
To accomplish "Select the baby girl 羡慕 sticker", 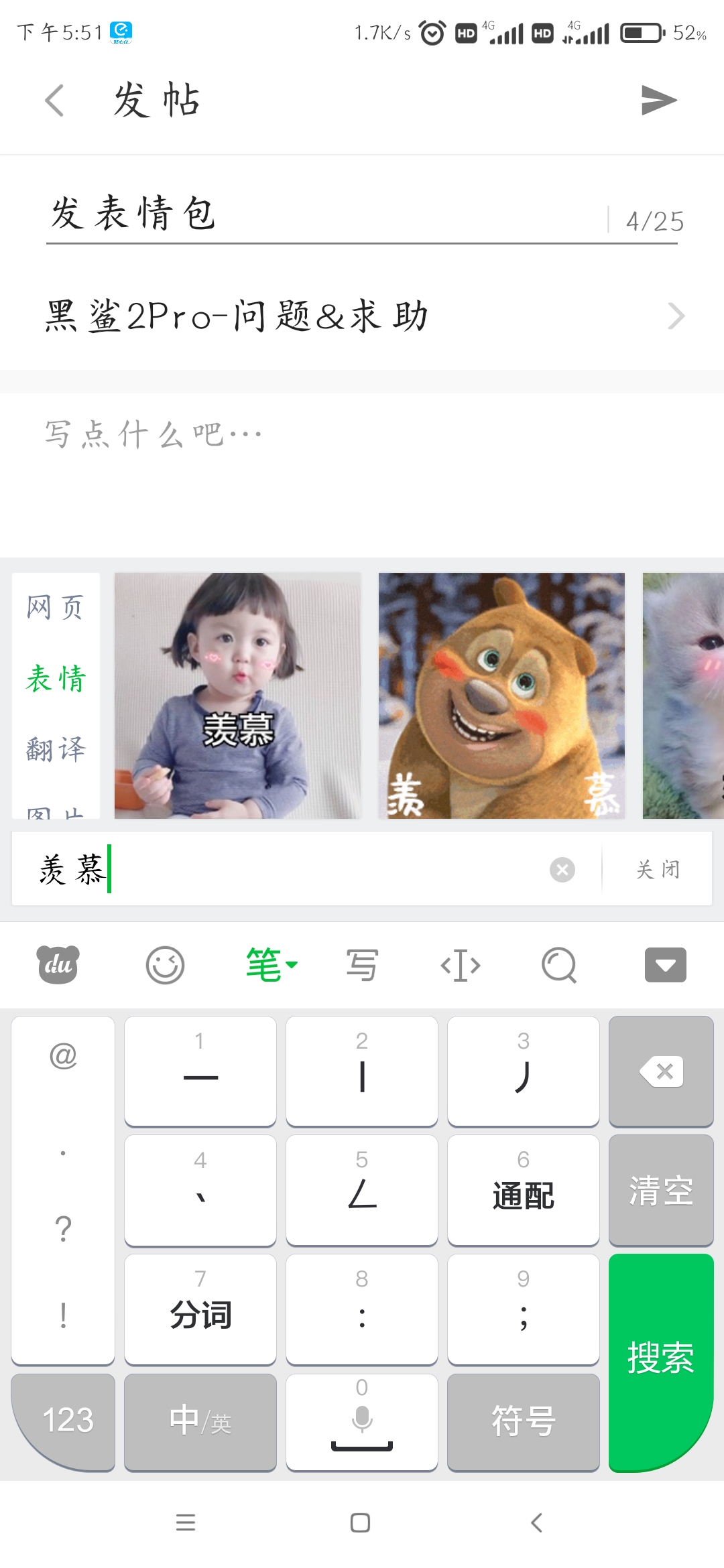I will (237, 695).
